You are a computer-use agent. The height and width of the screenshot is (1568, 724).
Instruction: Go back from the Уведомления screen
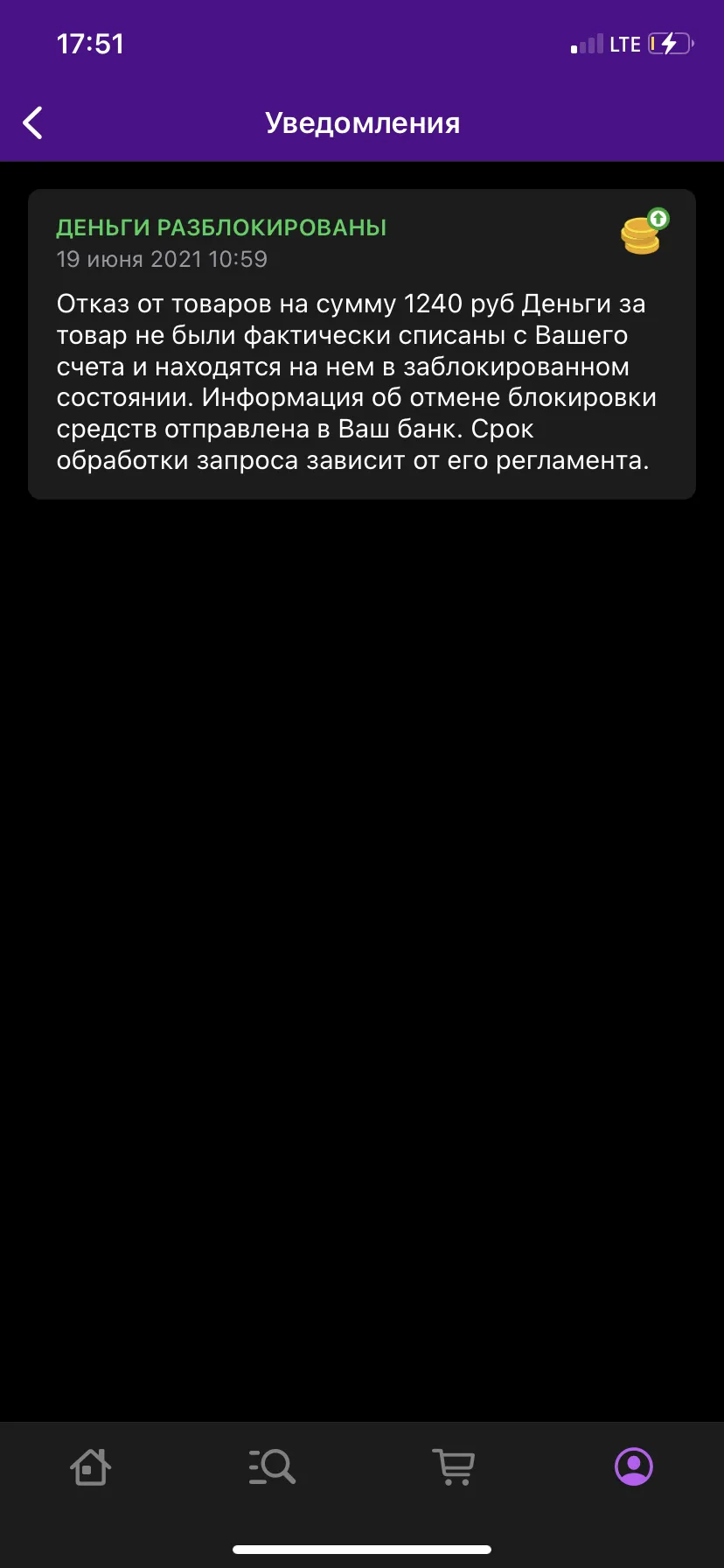(33, 123)
